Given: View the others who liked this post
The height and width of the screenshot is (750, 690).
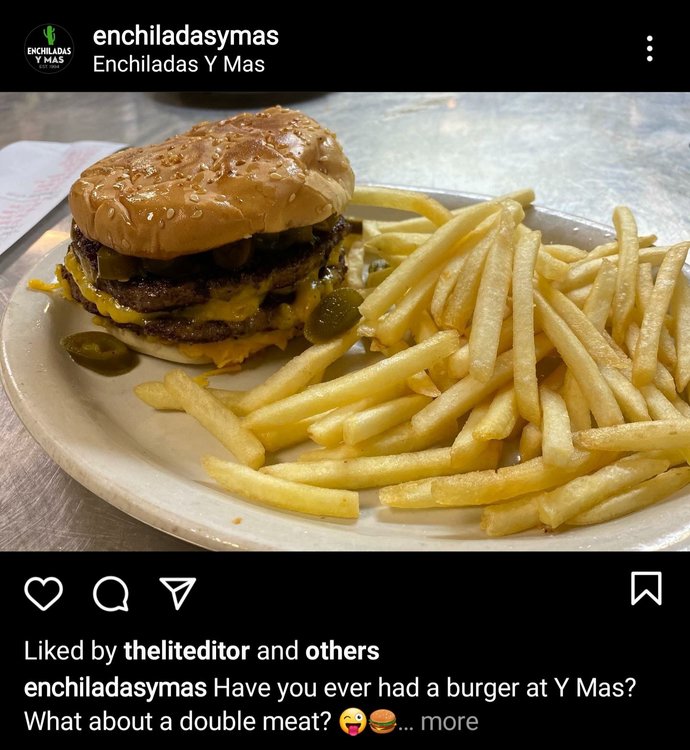Looking at the screenshot, I should pos(342,651).
